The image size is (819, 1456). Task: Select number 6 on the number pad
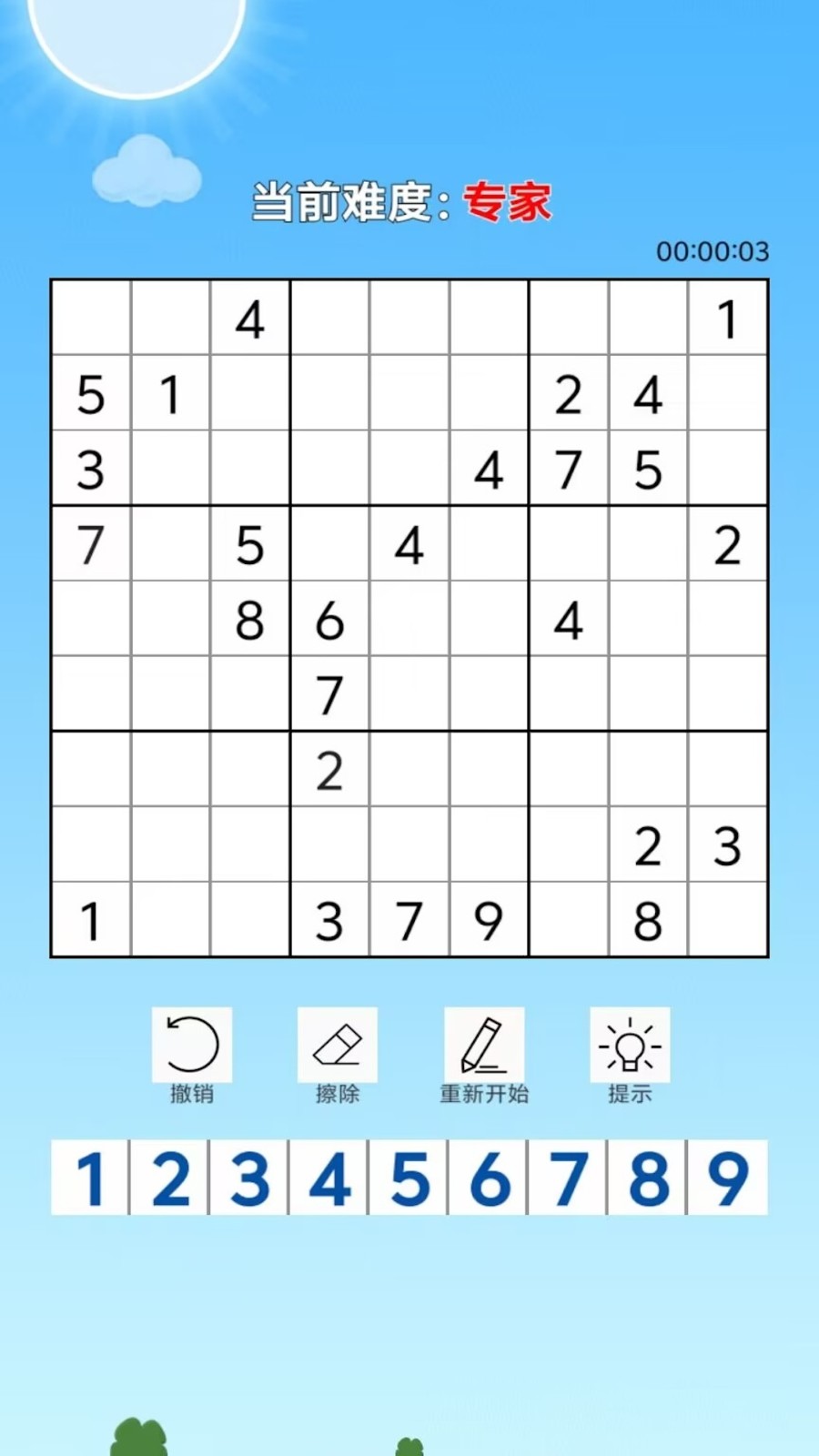point(489,1178)
